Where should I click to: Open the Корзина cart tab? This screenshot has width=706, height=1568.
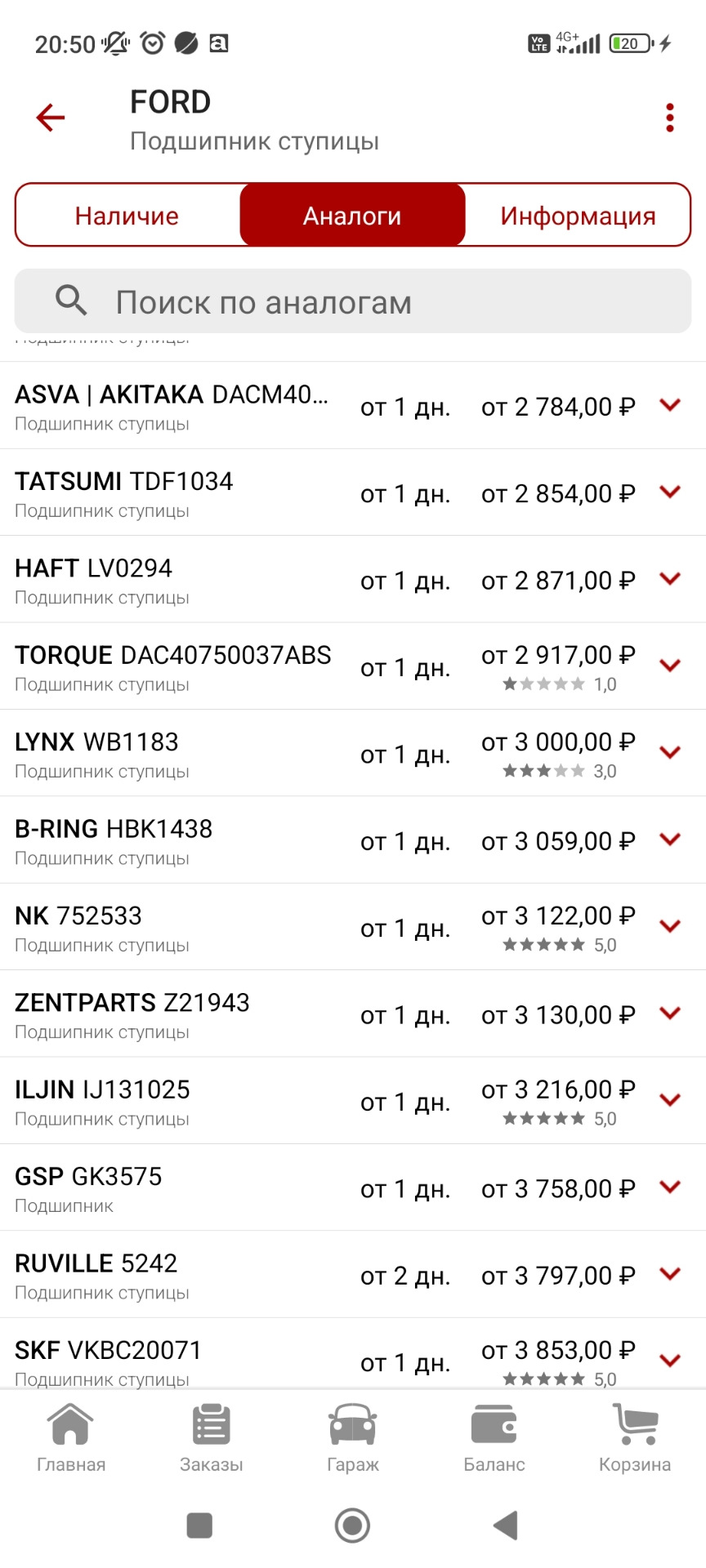[x=635, y=1438]
